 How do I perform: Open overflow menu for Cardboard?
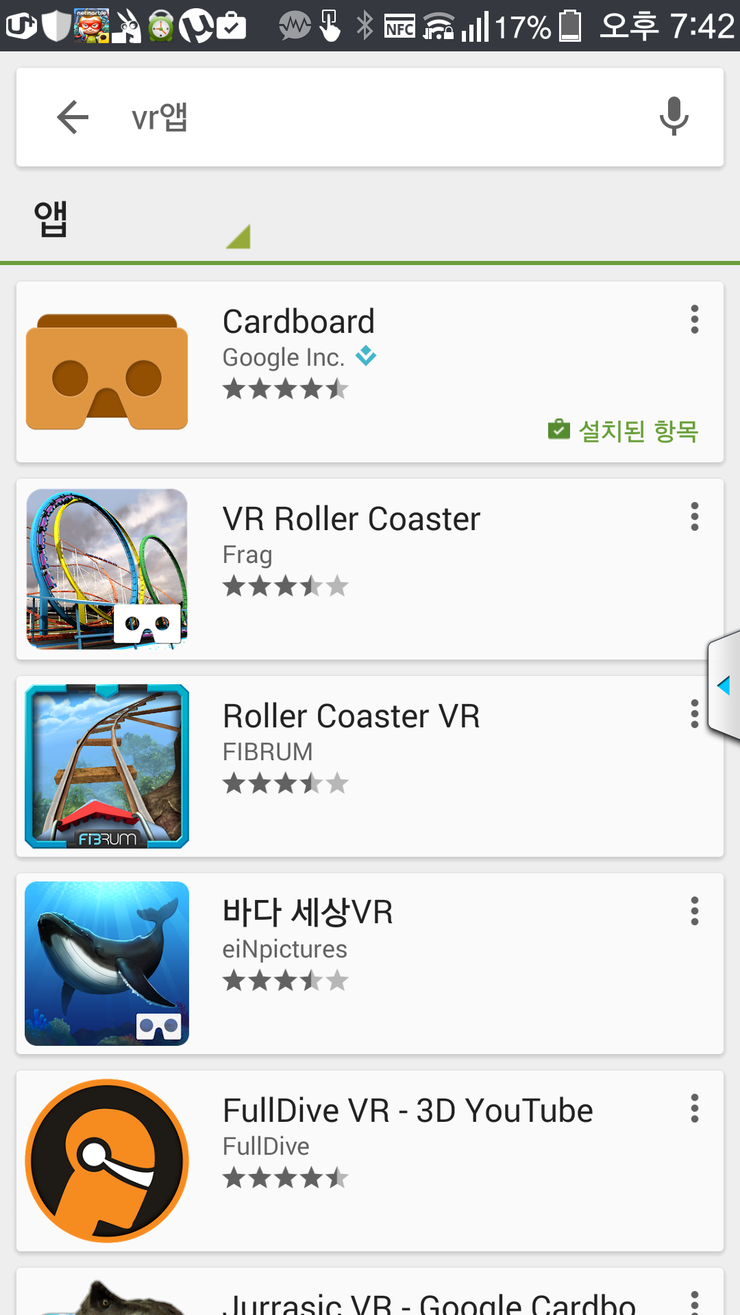click(694, 320)
